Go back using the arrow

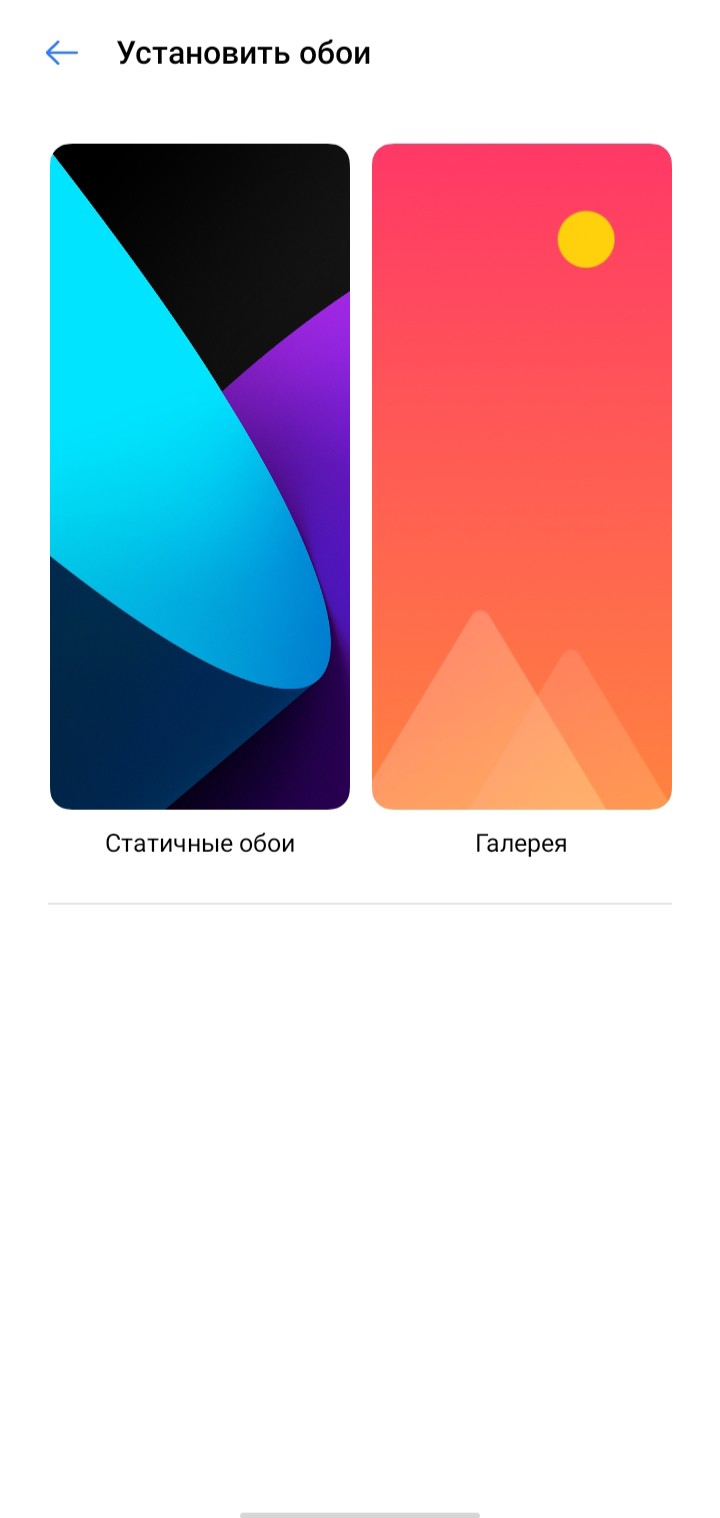coord(61,53)
